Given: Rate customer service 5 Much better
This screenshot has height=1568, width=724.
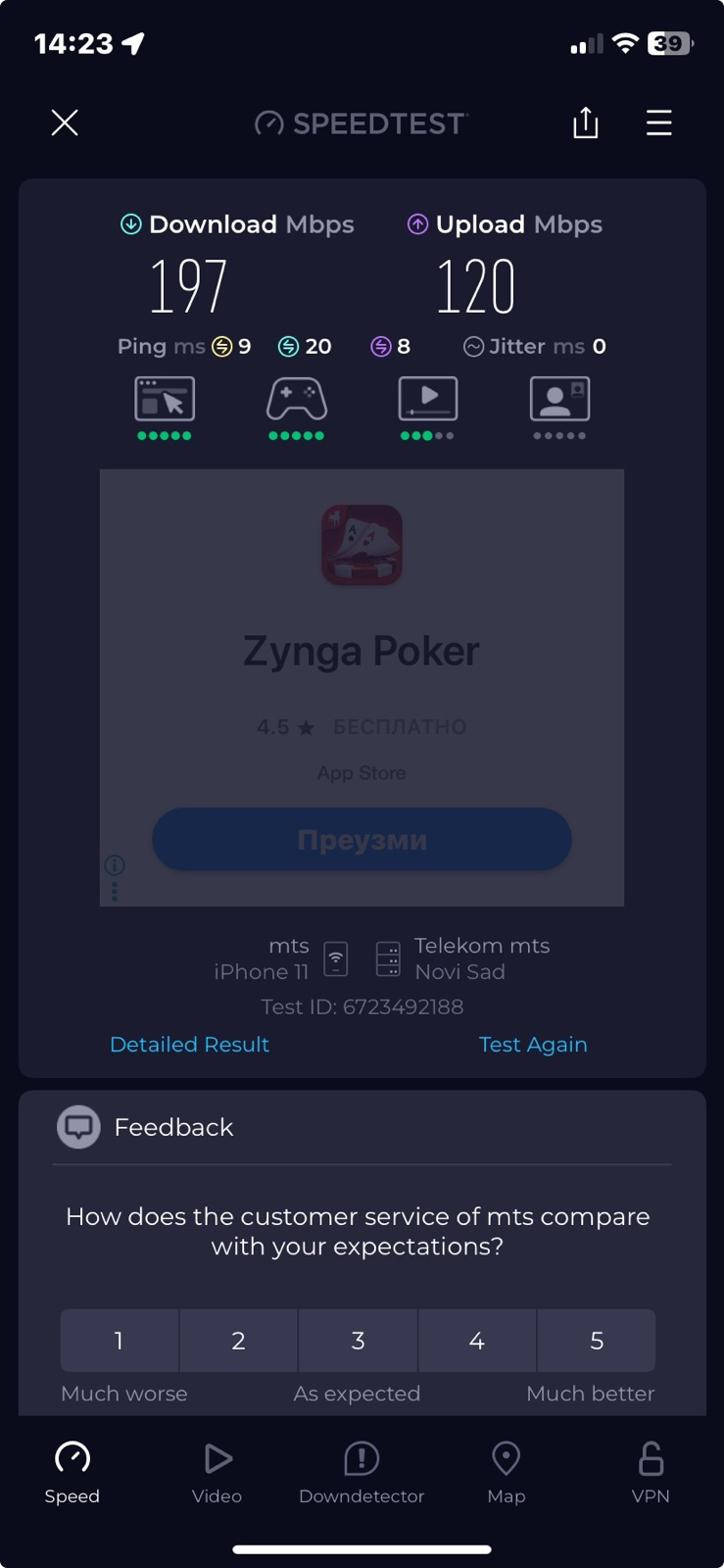Looking at the screenshot, I should click(x=597, y=1341).
